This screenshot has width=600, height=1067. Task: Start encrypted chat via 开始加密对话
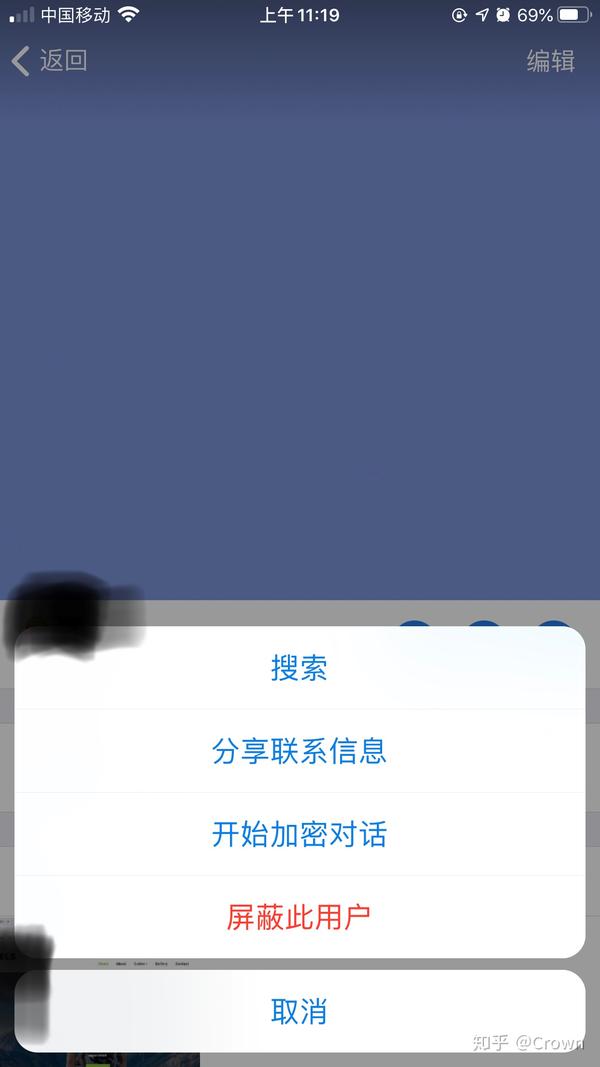(299, 834)
